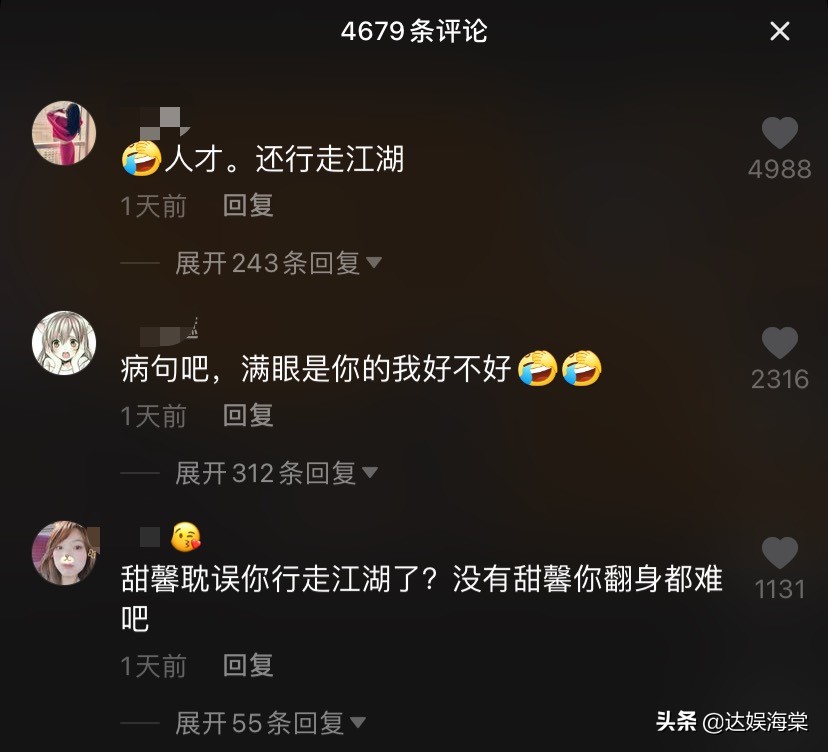Open the avatar of the 甜馨 commenter
The width and height of the screenshot is (828, 752).
[65, 552]
